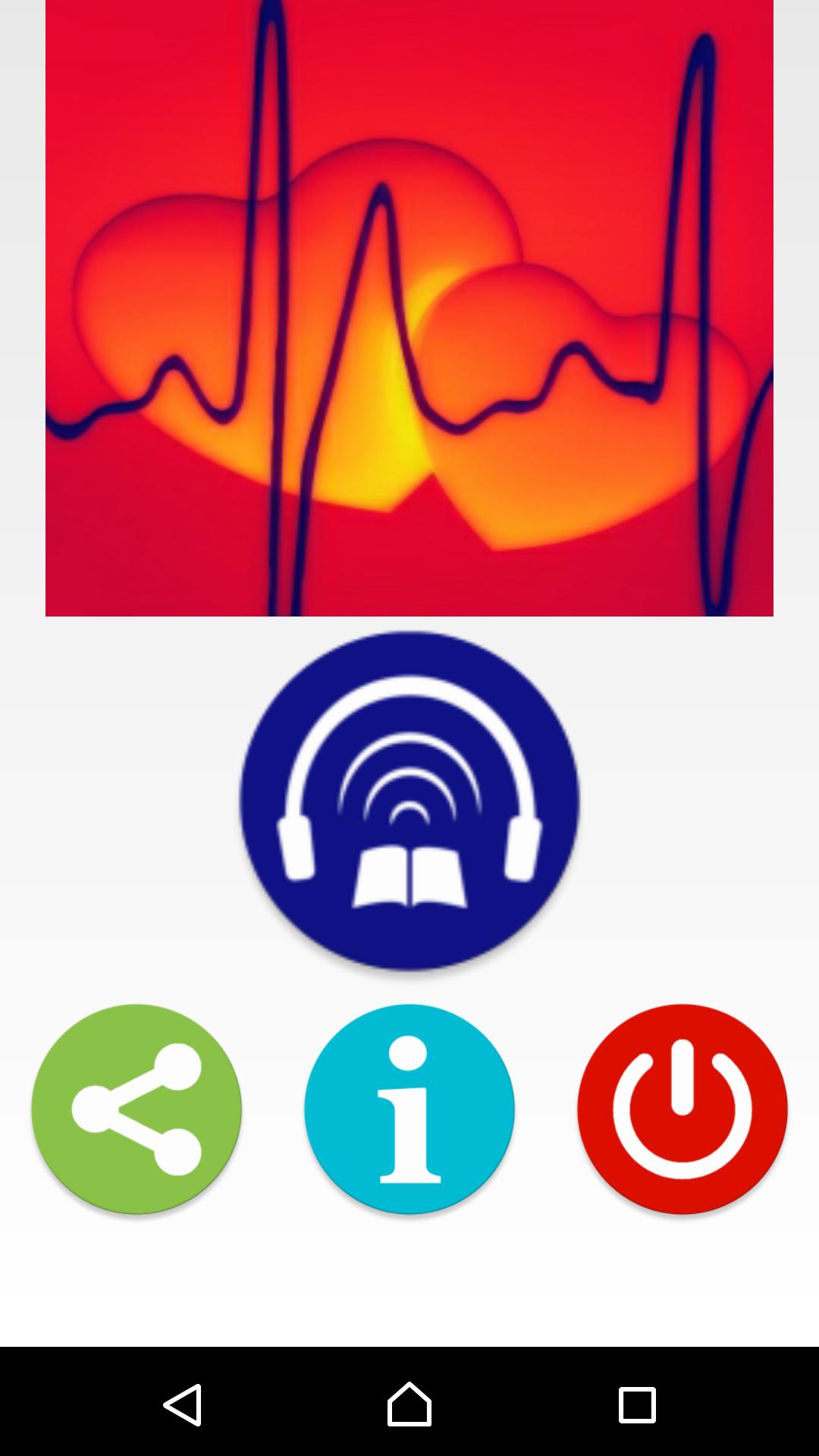Go to the home screen
The height and width of the screenshot is (1456, 819).
coord(409,1404)
